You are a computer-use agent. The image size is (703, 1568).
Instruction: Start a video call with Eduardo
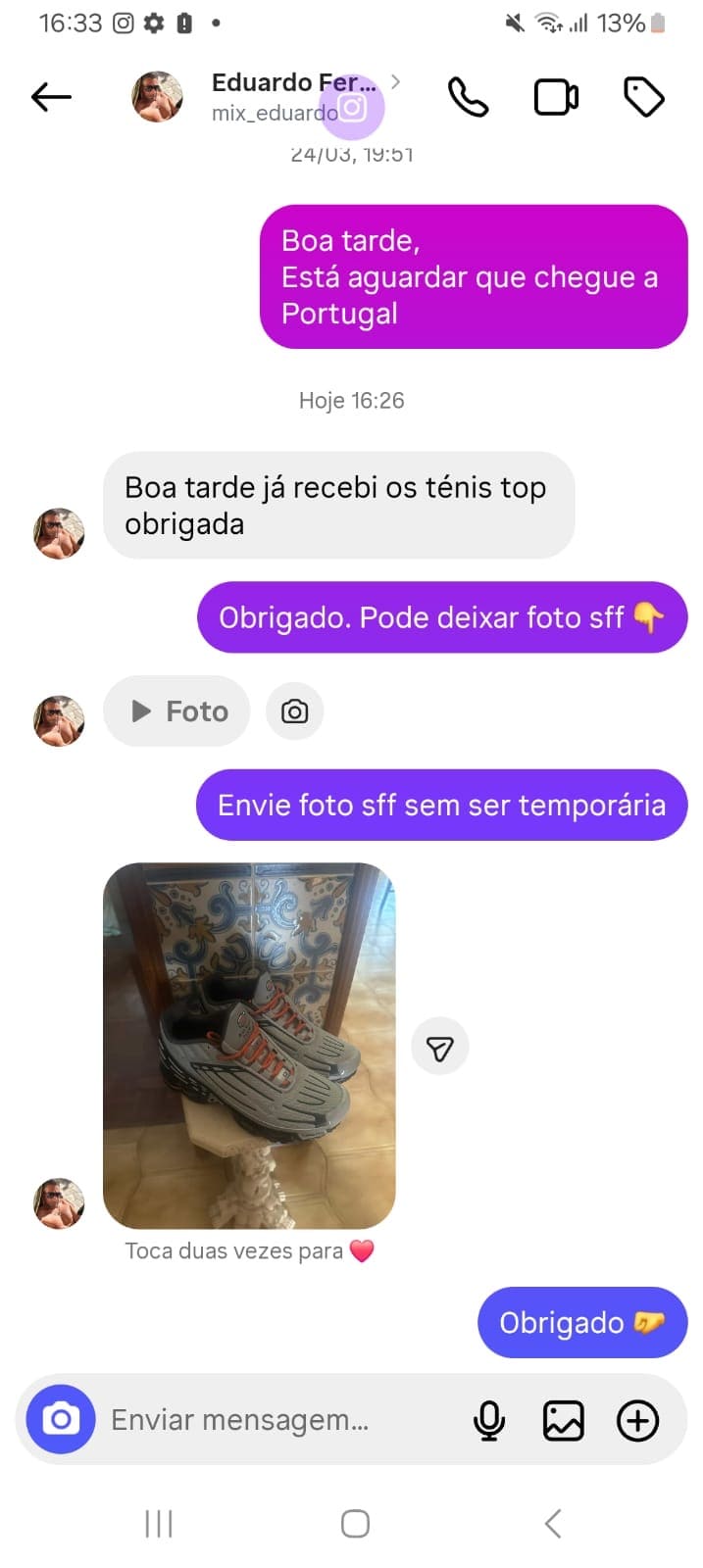[x=555, y=97]
